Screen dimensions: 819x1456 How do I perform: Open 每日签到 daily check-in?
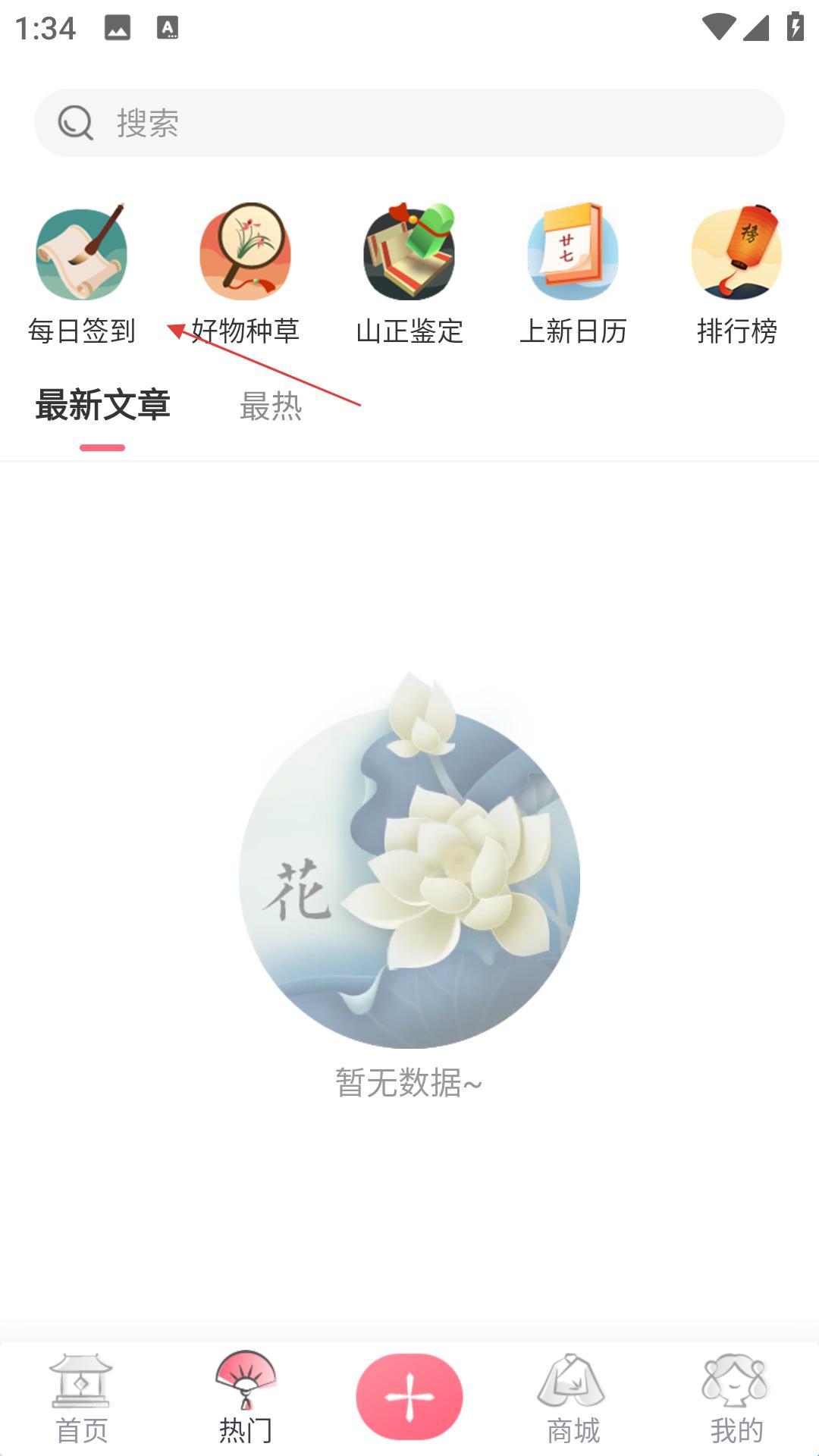(81, 273)
